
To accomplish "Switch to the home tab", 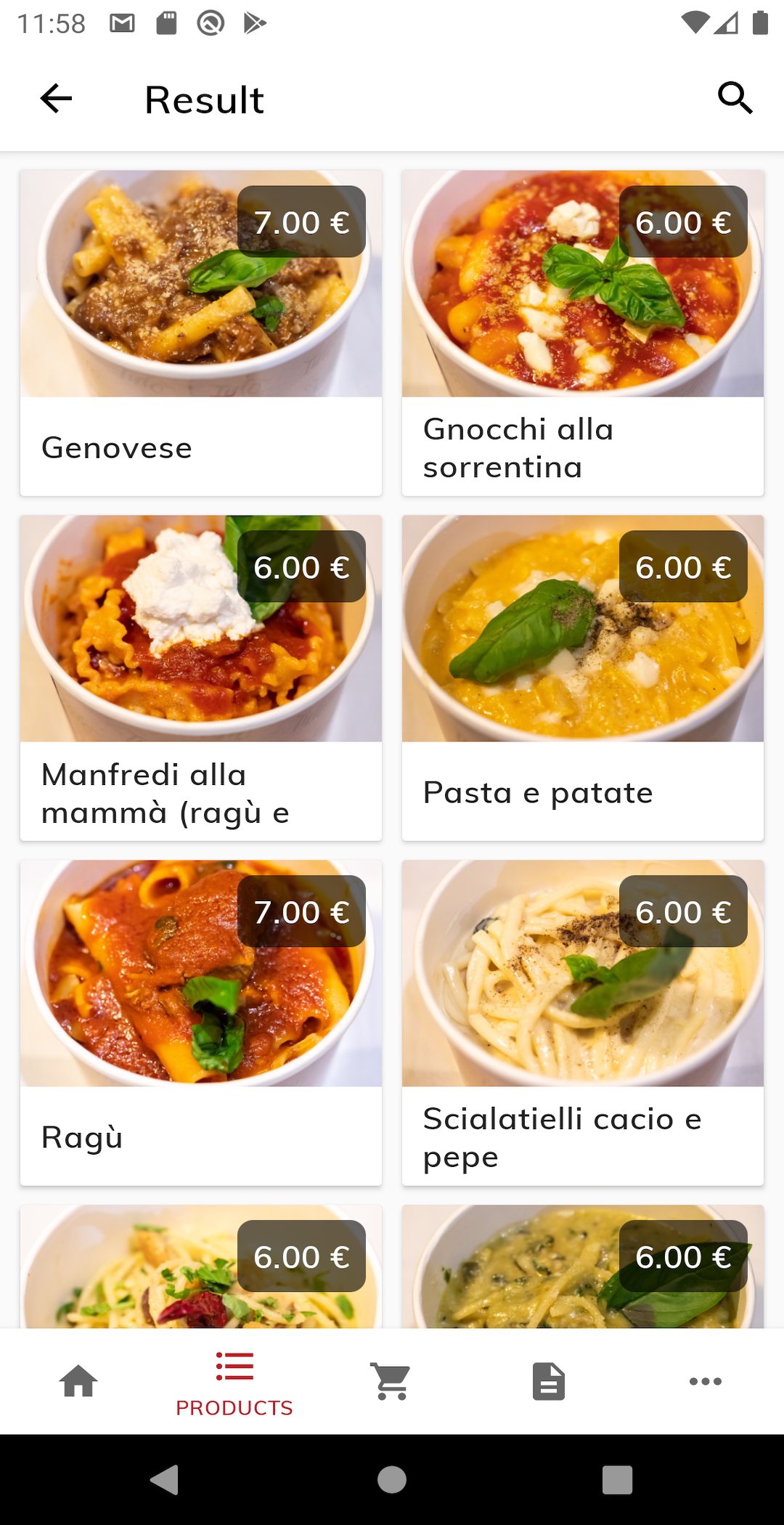I will tap(78, 1381).
